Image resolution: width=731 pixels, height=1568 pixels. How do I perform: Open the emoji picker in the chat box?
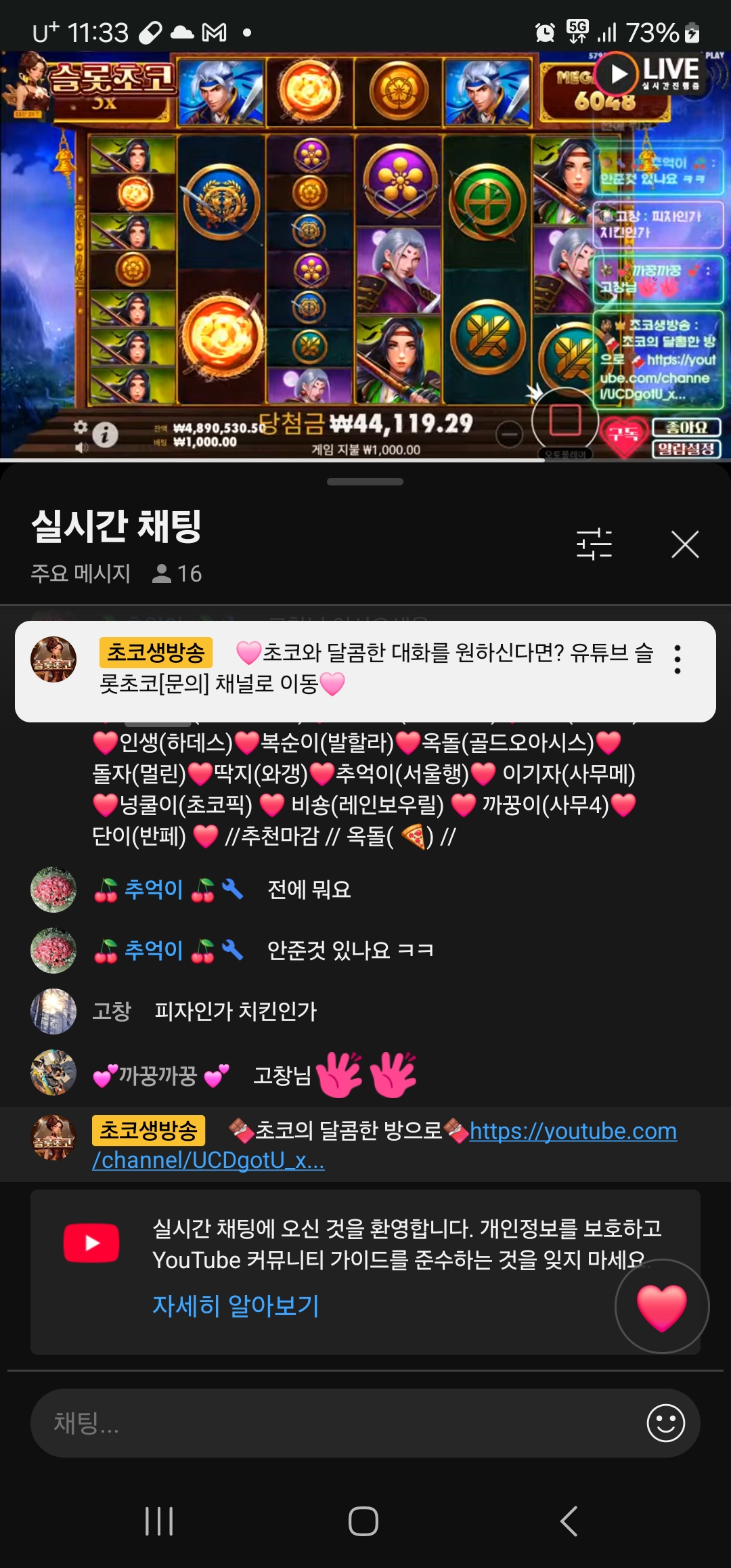[x=665, y=1423]
